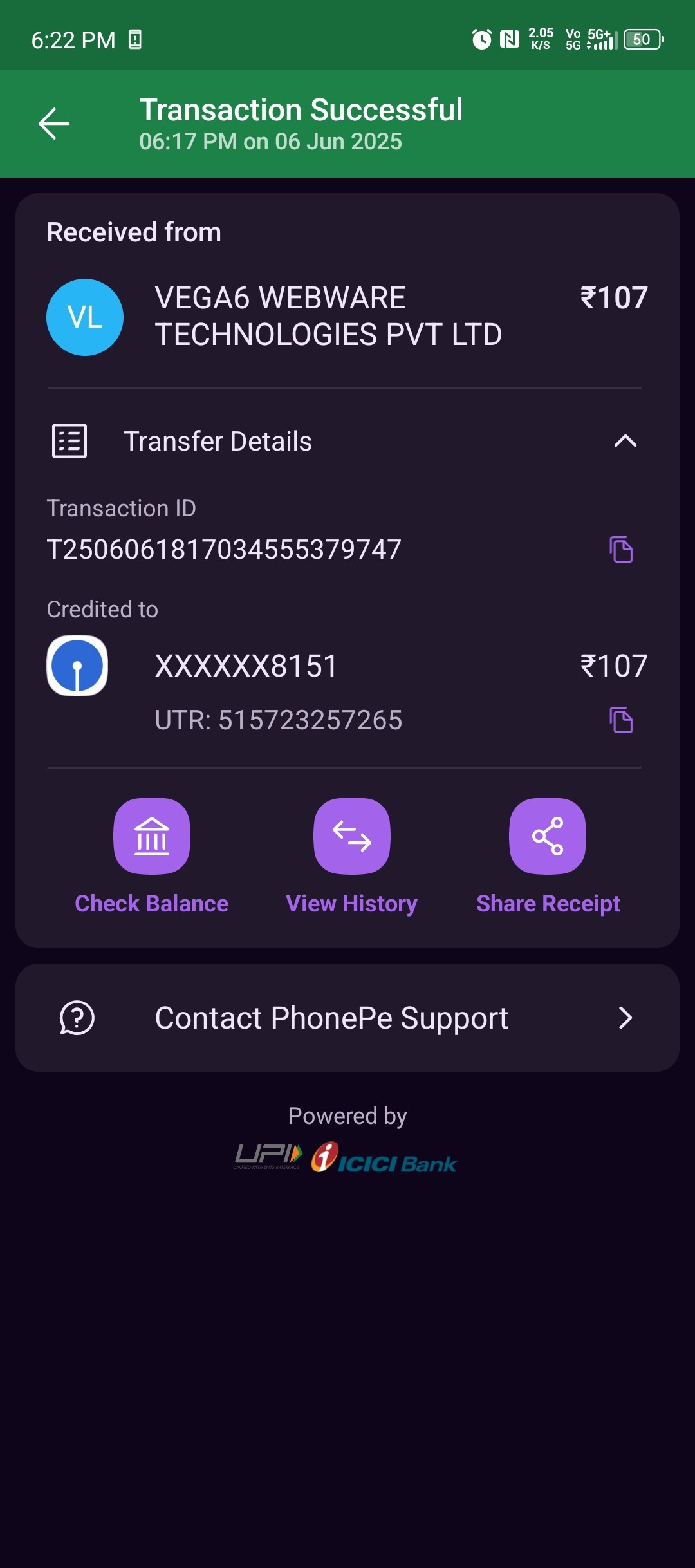This screenshot has height=1568, width=695.
Task: Copy the Transaction ID
Action: [621, 550]
